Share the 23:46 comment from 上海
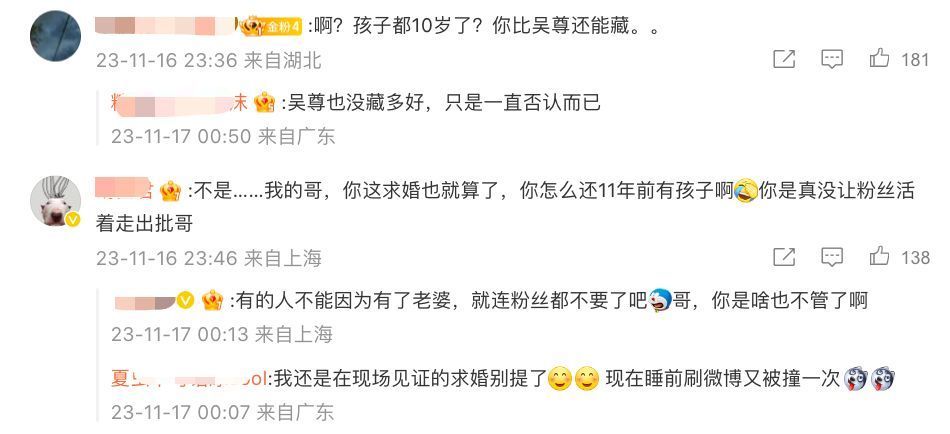Viewport: 950px width, 434px height. point(785,257)
